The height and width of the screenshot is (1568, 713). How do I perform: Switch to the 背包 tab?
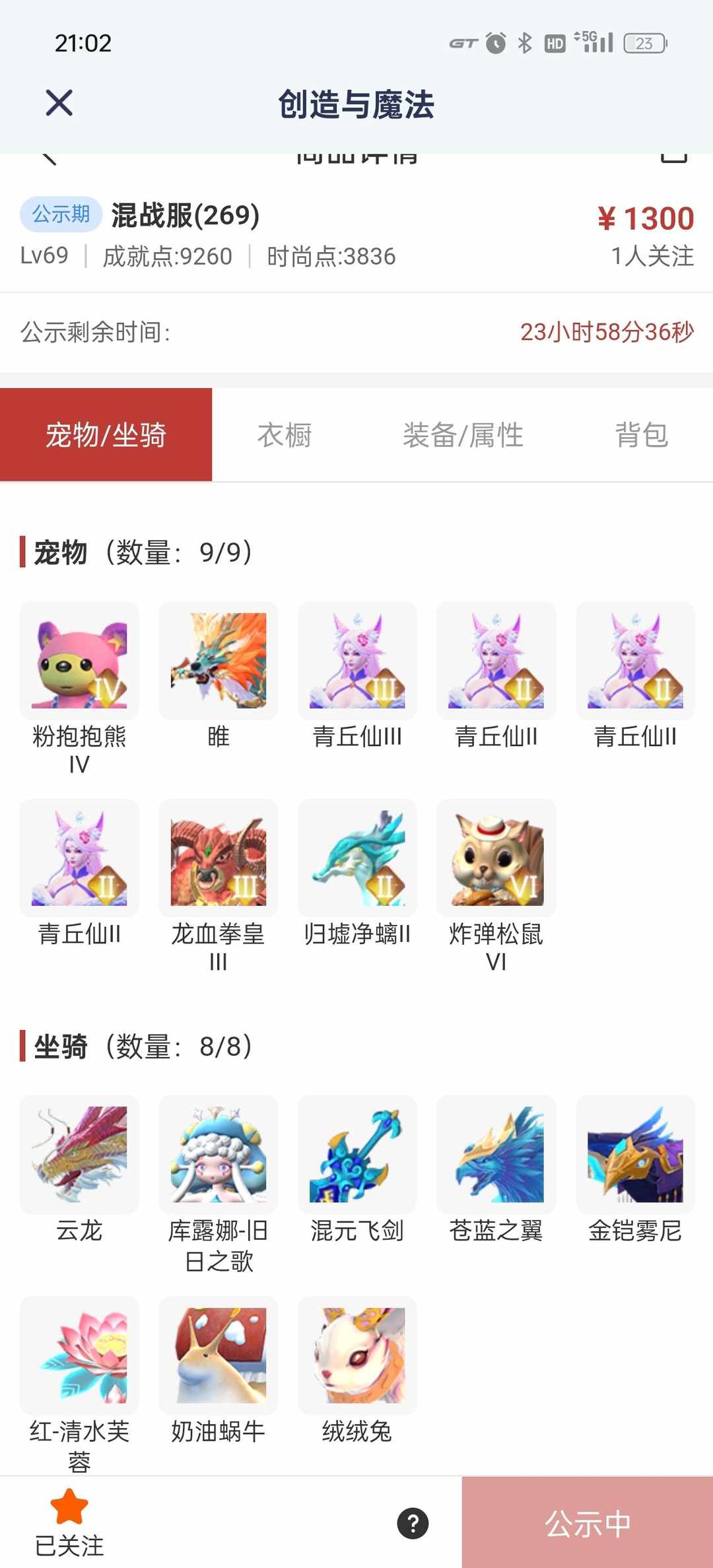coord(641,434)
